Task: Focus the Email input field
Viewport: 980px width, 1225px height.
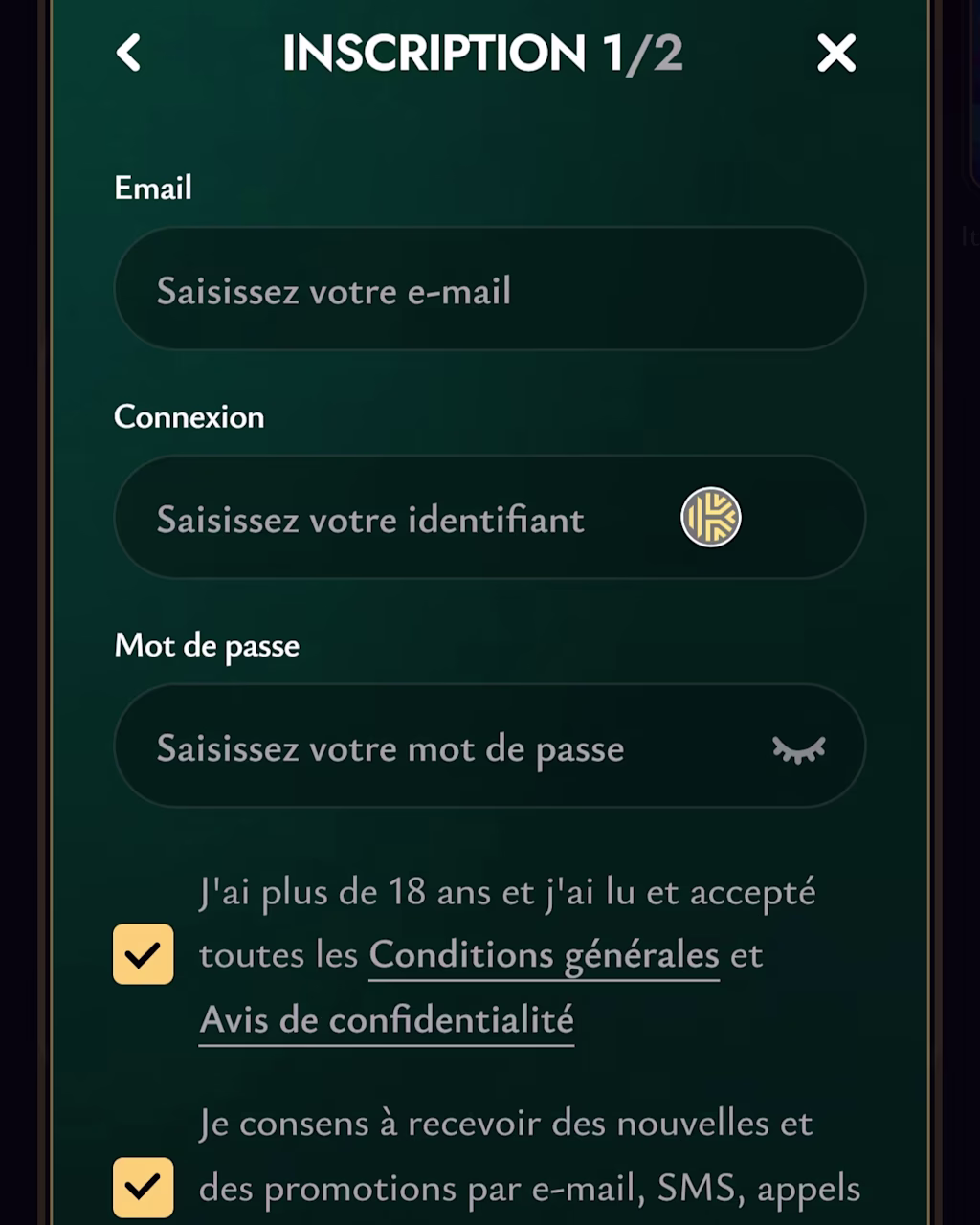Action: [488, 290]
